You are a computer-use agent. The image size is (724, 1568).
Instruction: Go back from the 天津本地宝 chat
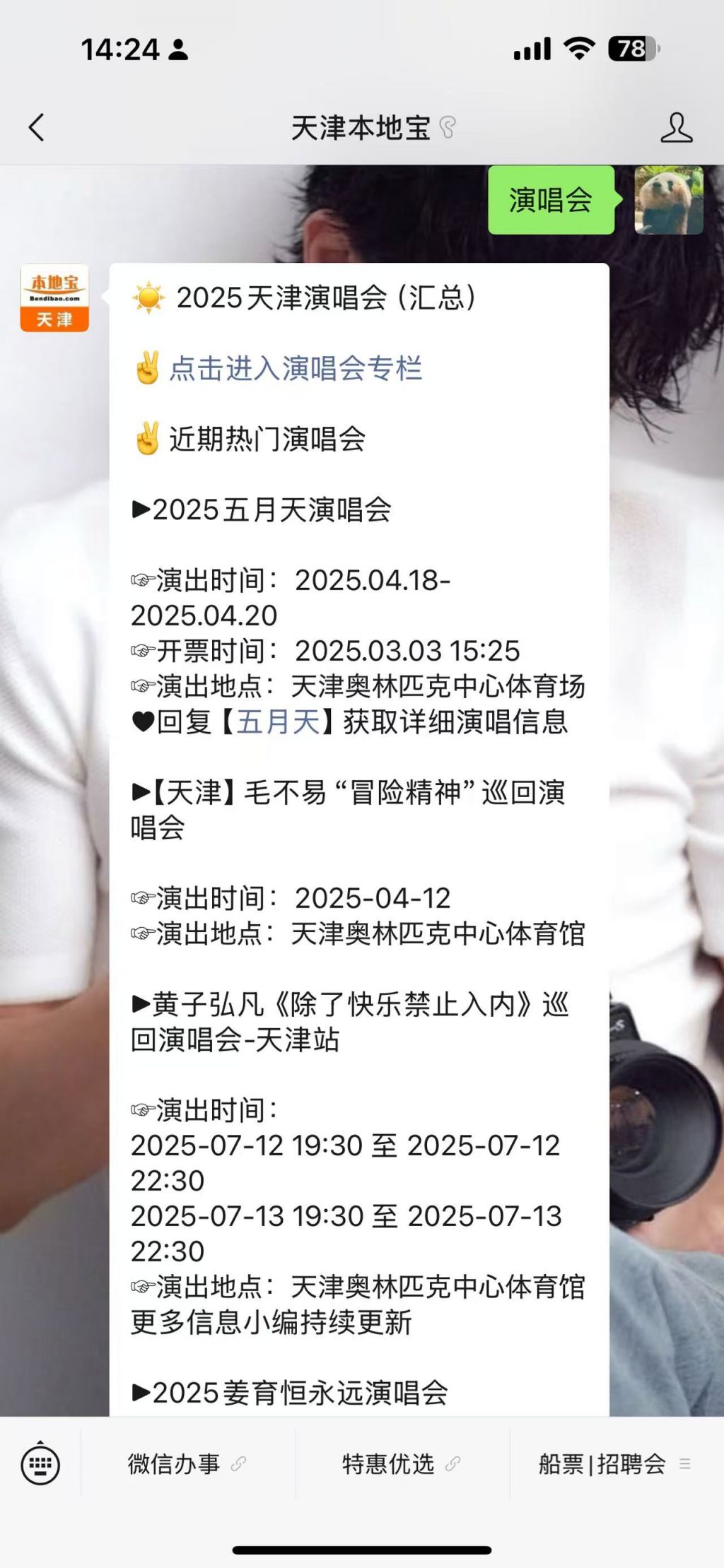[x=37, y=128]
